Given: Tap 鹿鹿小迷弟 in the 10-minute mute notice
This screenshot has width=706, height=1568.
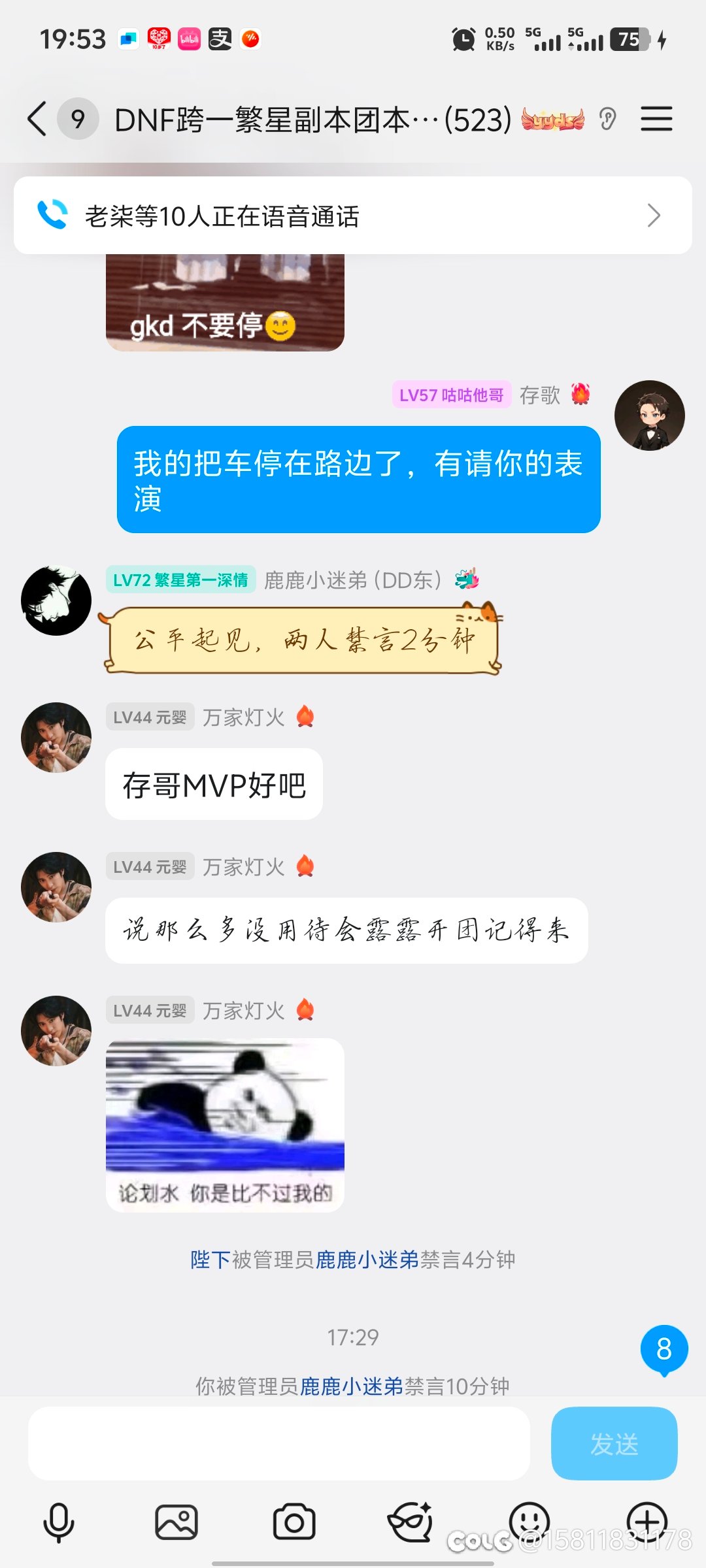Looking at the screenshot, I should 352,1386.
